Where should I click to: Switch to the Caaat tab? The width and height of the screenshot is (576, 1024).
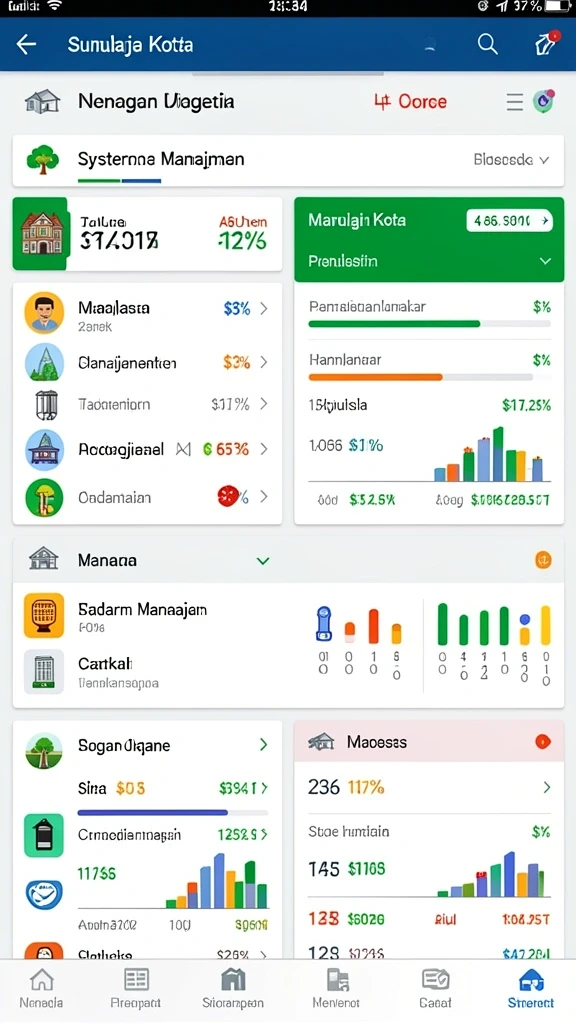click(435, 989)
